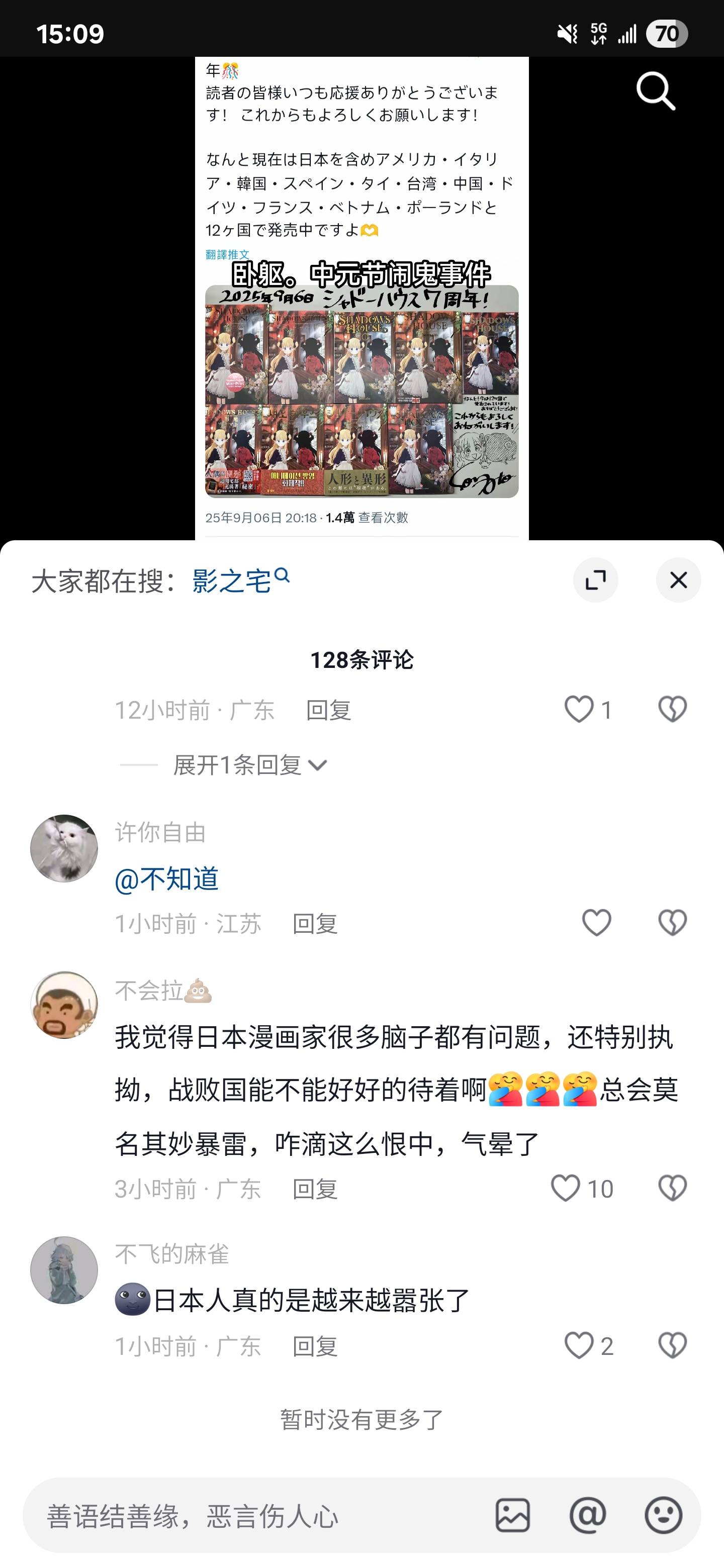Open 许你自由's profile avatar
724x1568 pixels.
pos(64,848)
